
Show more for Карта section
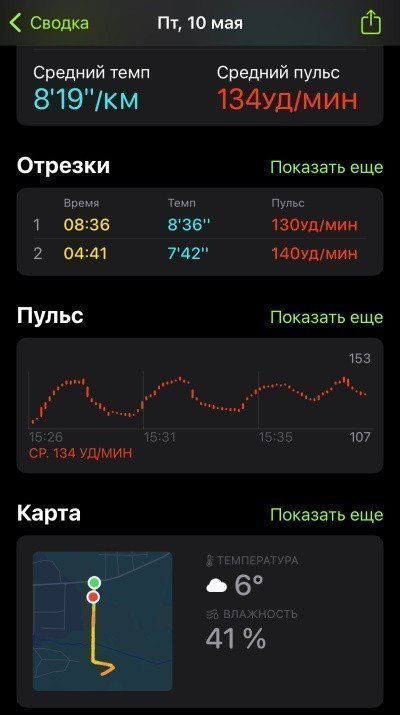click(327, 515)
